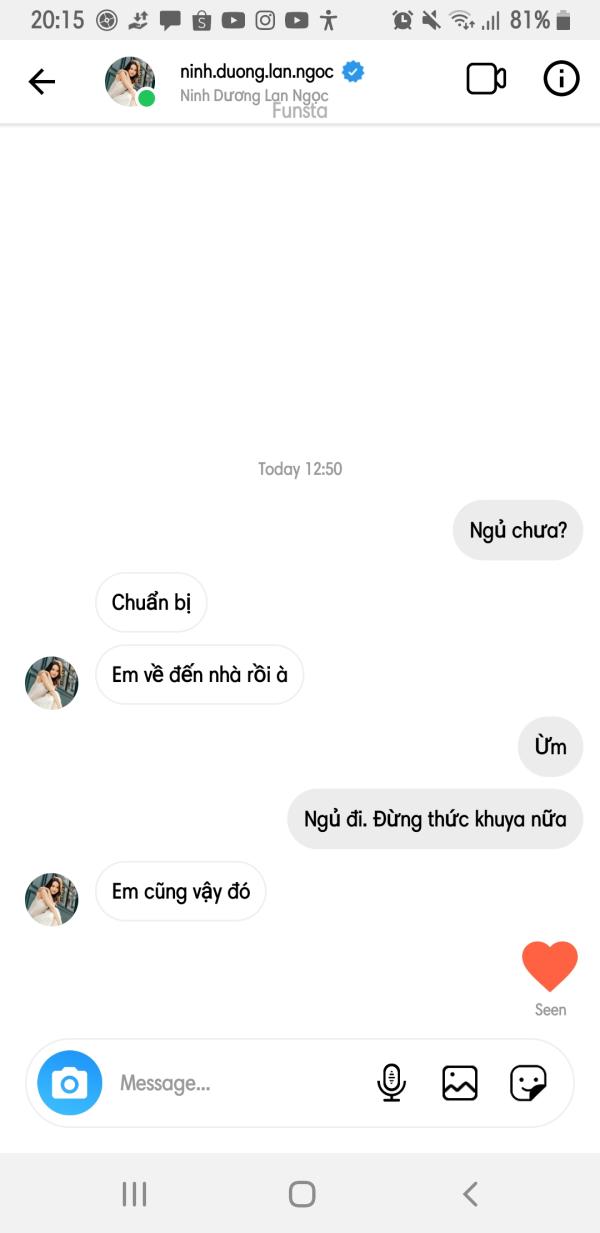Open the conversation info details

[561, 80]
